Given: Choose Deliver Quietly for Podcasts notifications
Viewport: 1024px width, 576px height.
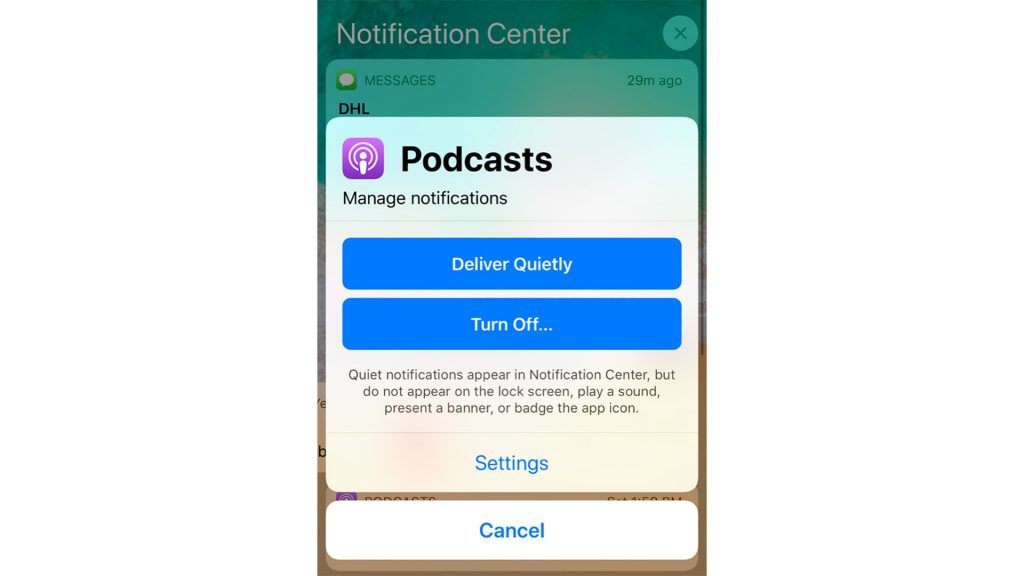Looking at the screenshot, I should coord(511,264).
